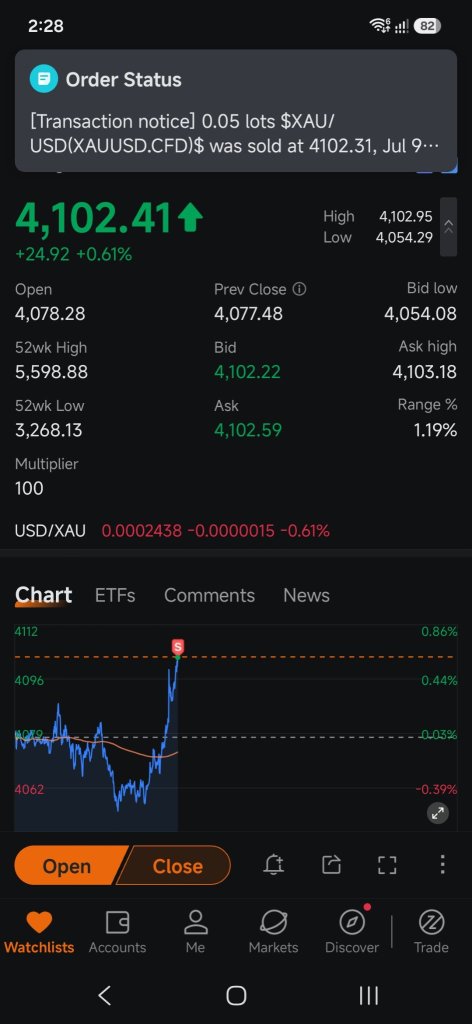Expand the chart with the arrows icon
472x1024 pixels.
coord(437,813)
